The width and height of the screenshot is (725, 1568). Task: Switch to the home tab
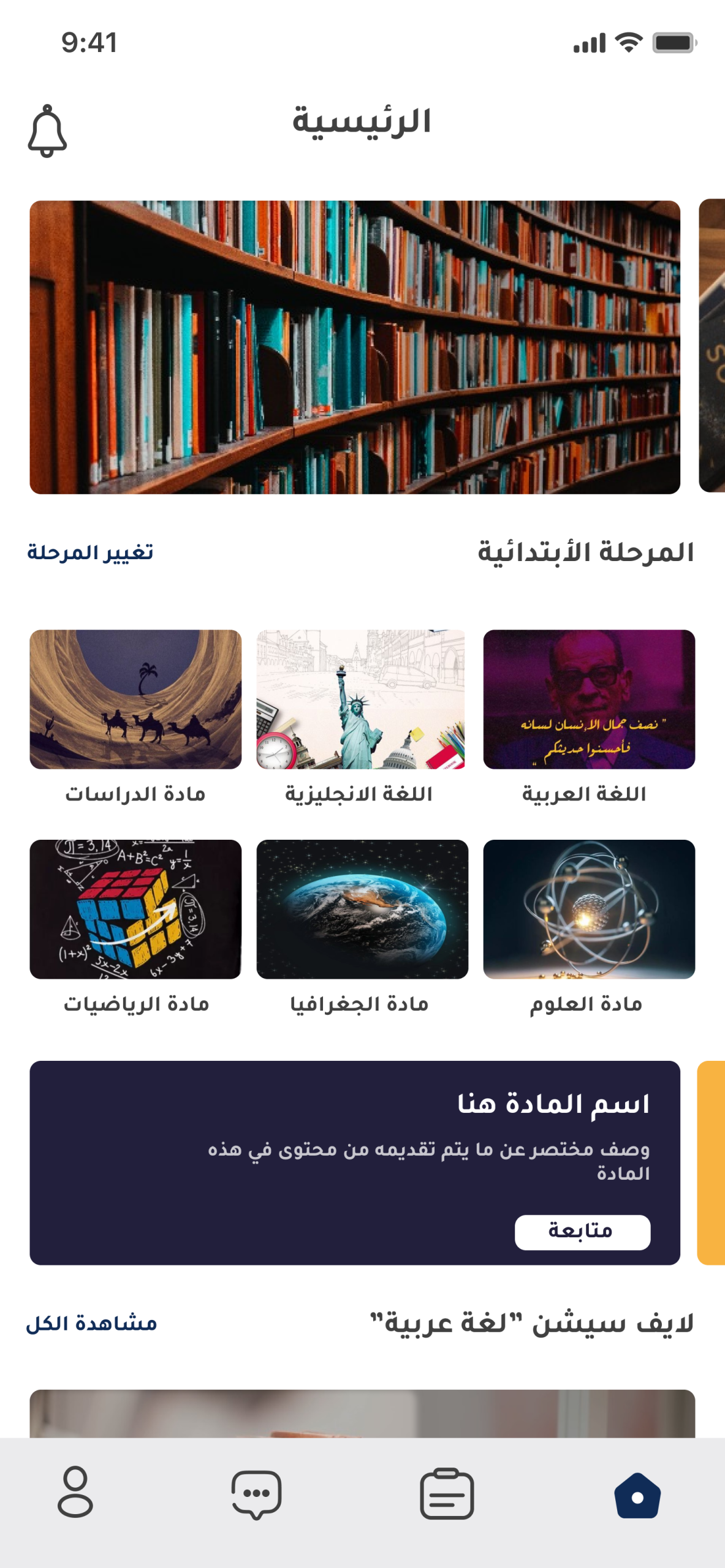tap(637, 1495)
